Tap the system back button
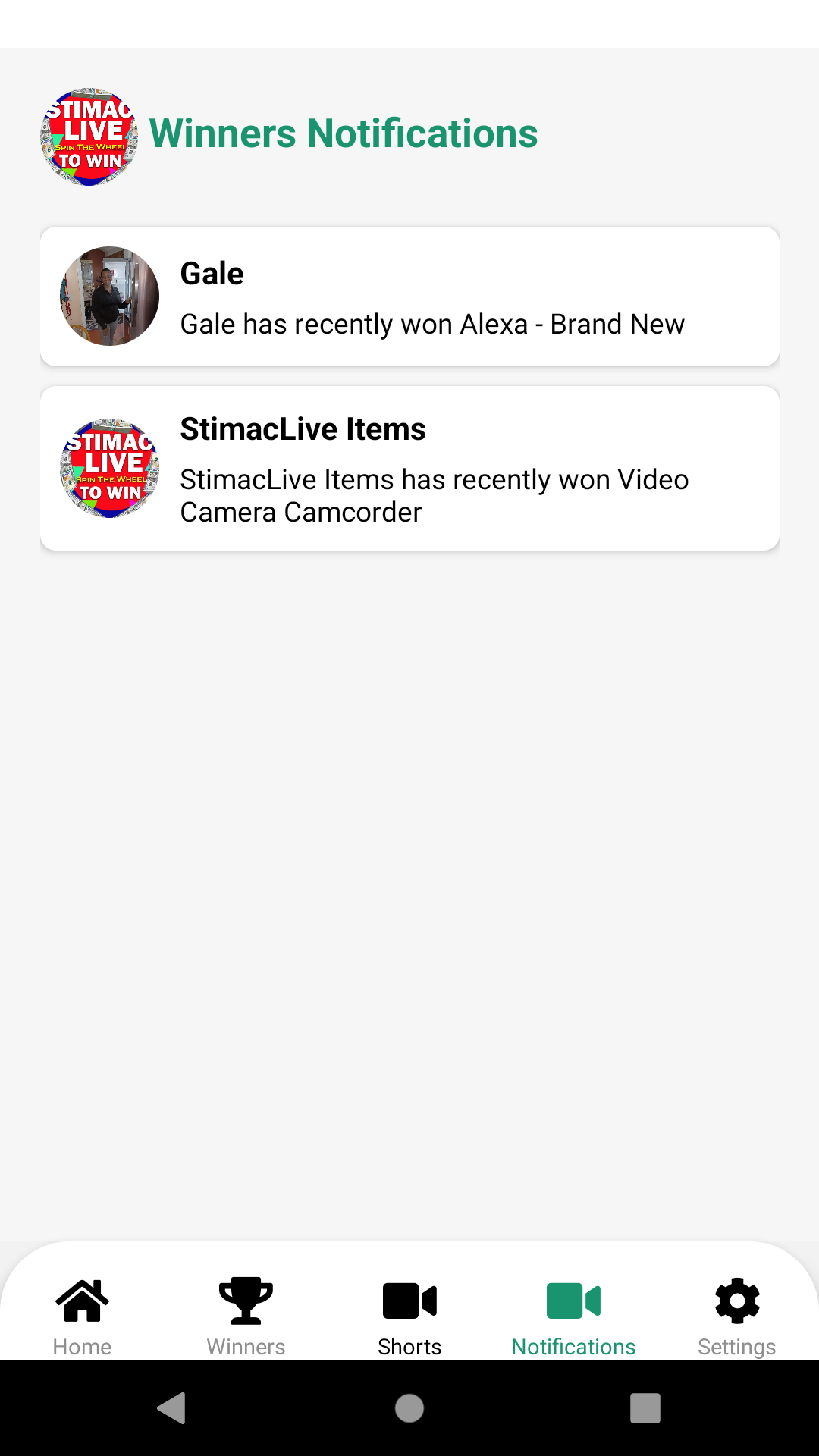The width and height of the screenshot is (819, 1456). point(172,1408)
